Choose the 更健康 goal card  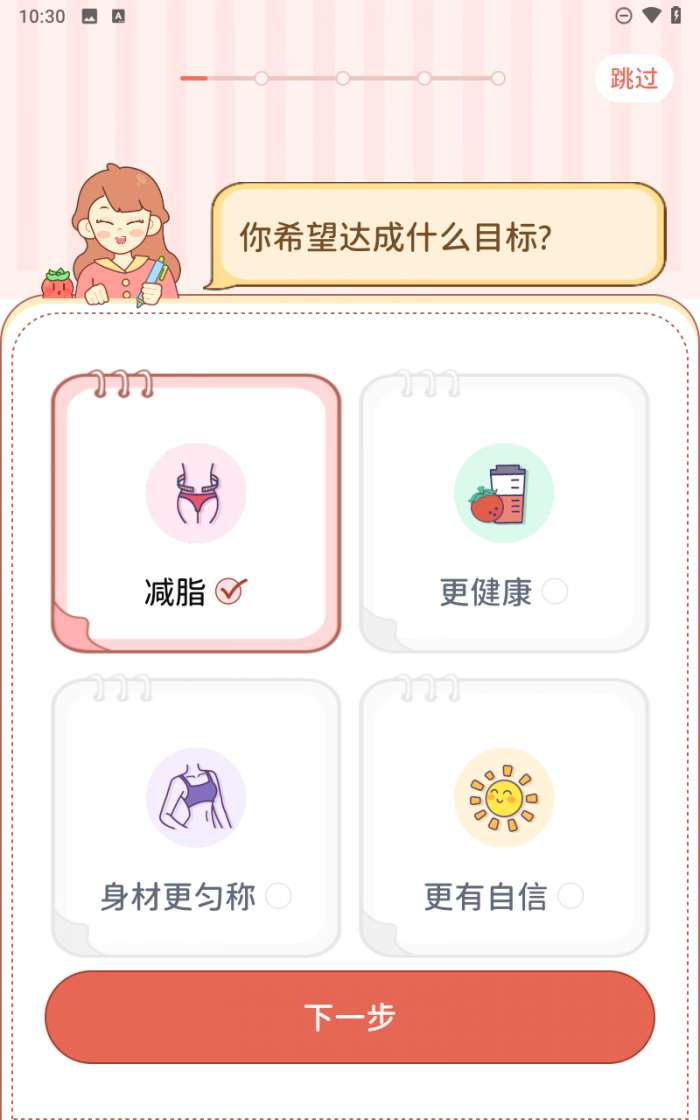[504, 514]
